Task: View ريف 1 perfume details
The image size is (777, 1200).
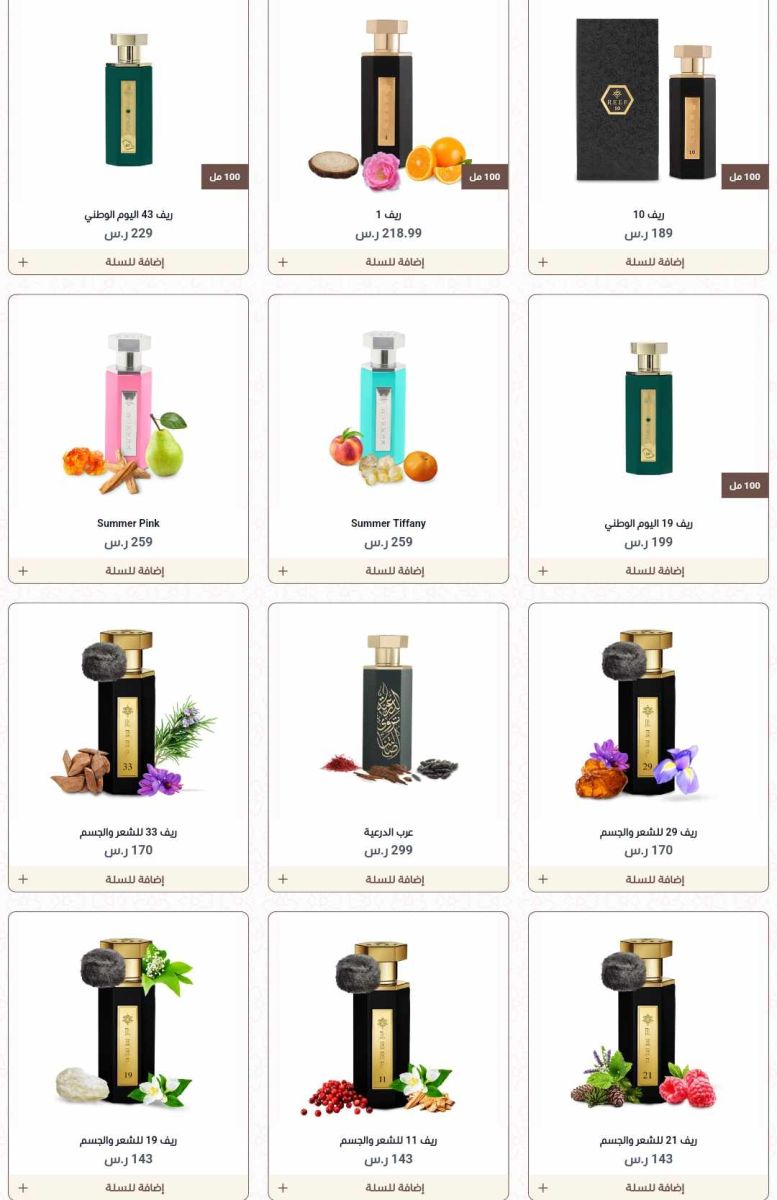Action: (388, 100)
